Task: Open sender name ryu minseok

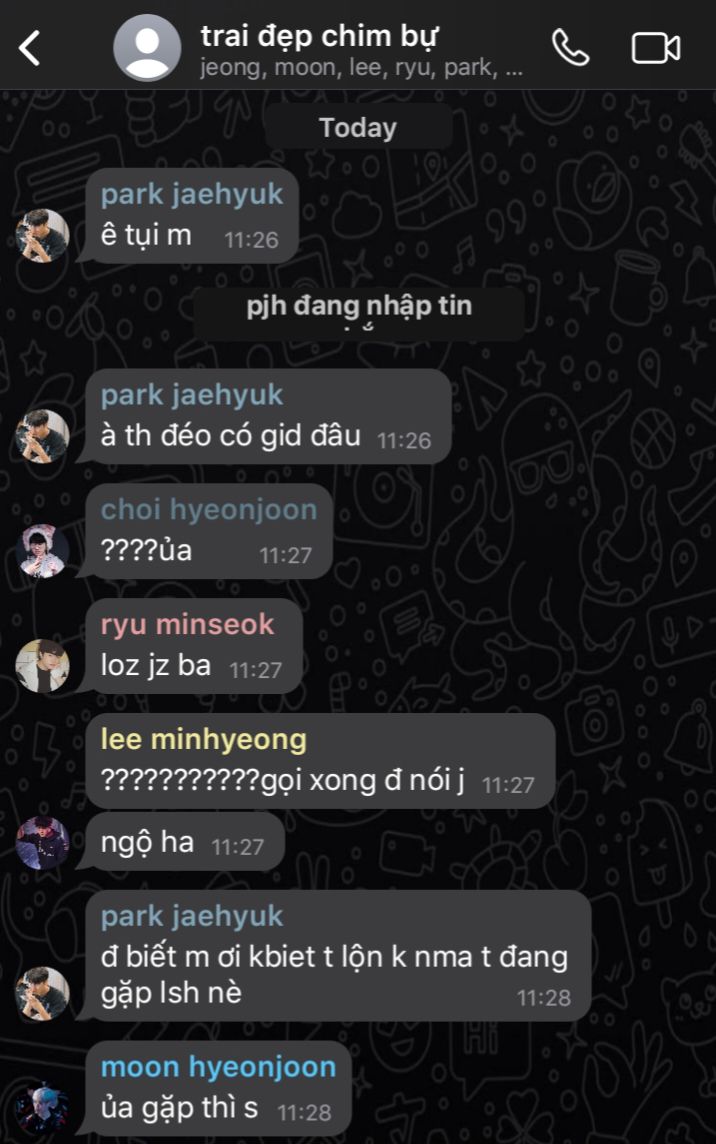Action: 187,625
